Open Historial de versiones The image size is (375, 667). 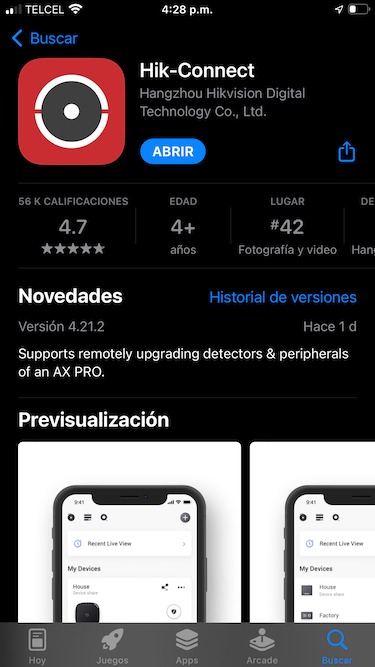tap(283, 297)
